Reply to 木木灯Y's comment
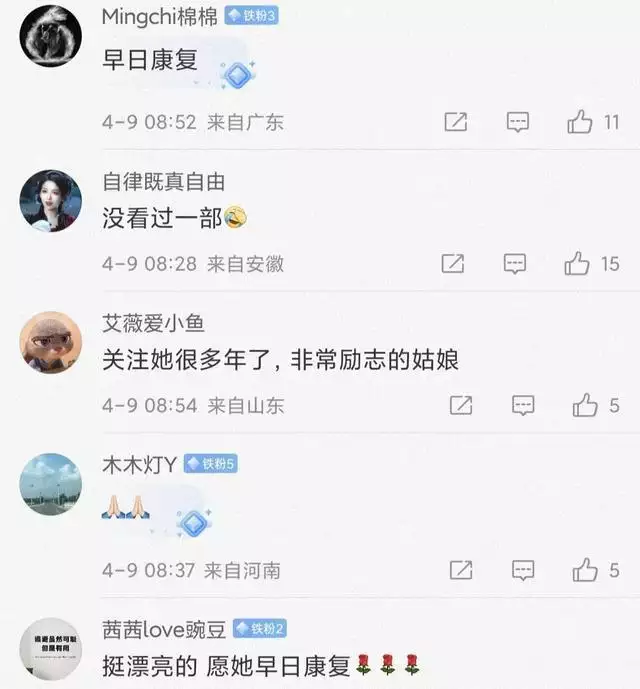 [523, 570]
